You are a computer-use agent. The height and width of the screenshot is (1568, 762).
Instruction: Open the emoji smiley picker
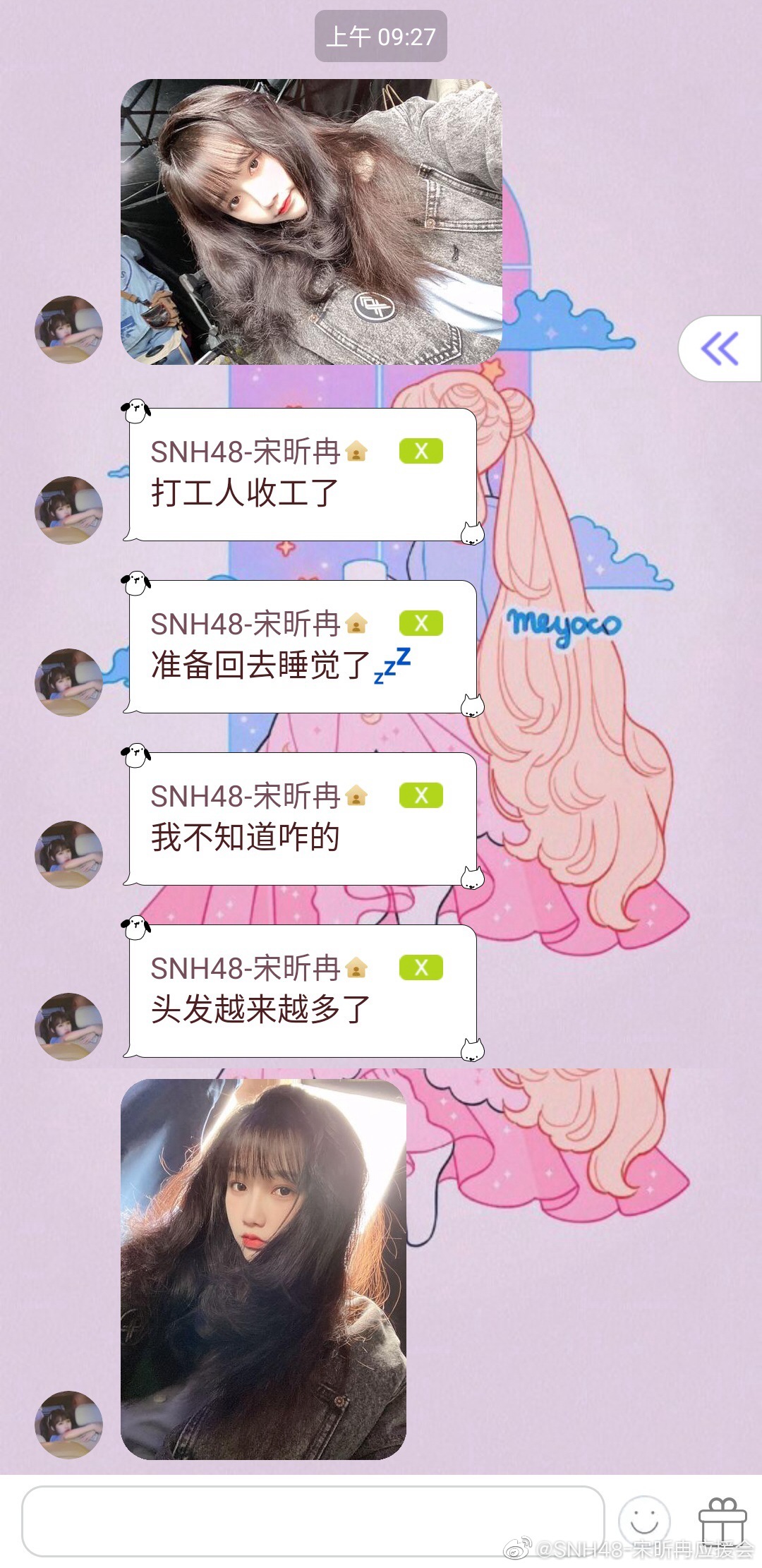[x=643, y=1521]
